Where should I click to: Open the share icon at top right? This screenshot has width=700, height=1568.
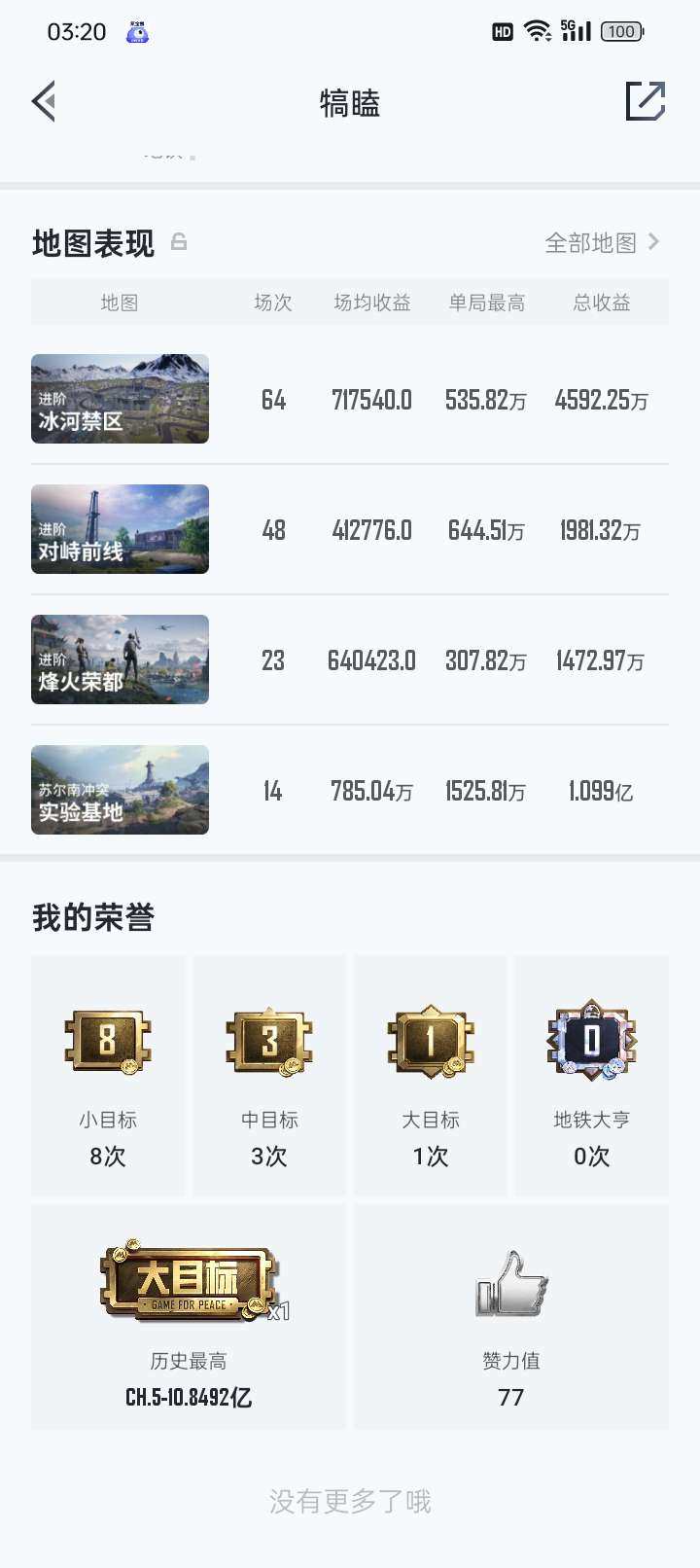pos(645,100)
